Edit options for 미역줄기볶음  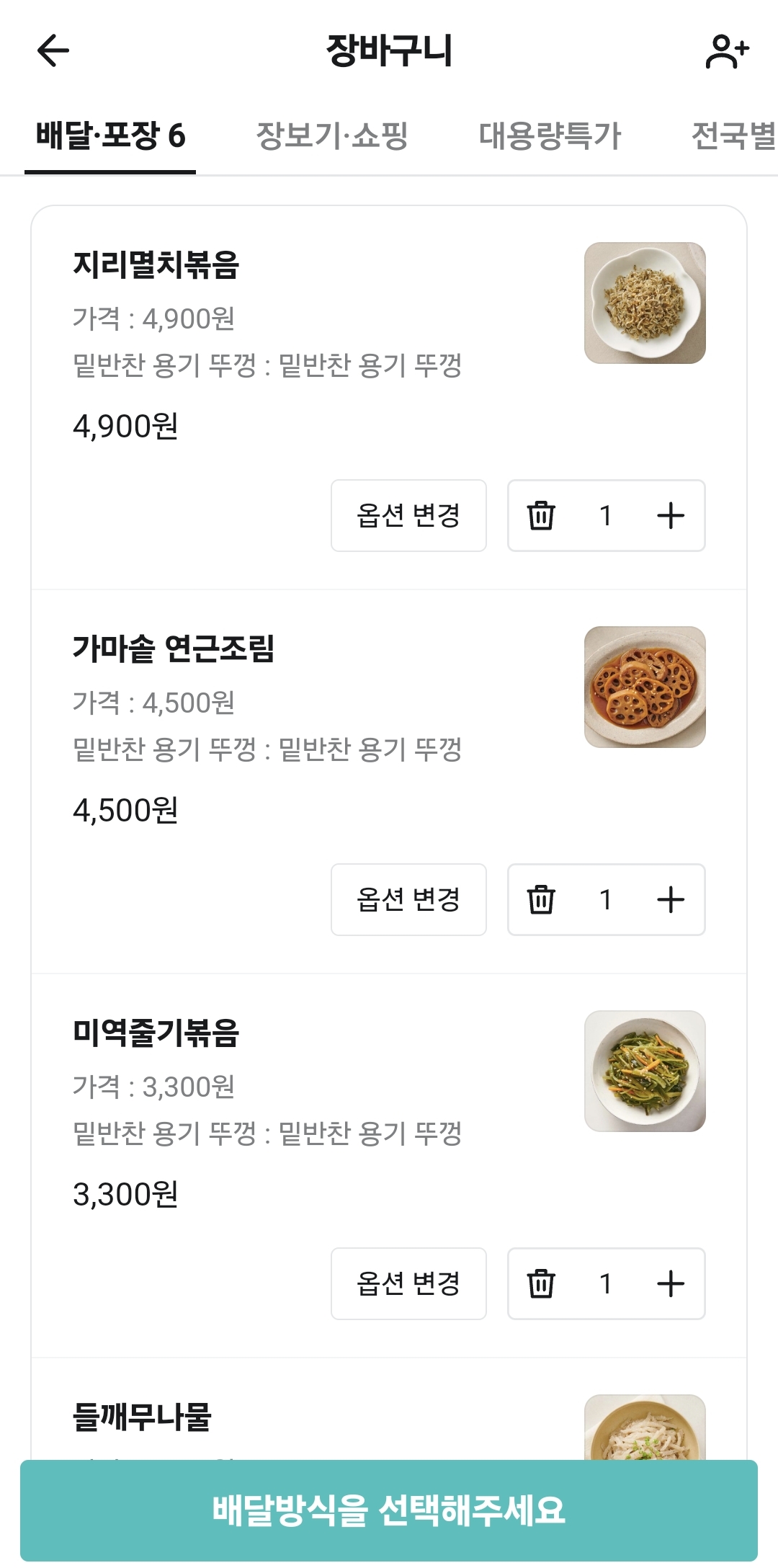click(x=408, y=1284)
